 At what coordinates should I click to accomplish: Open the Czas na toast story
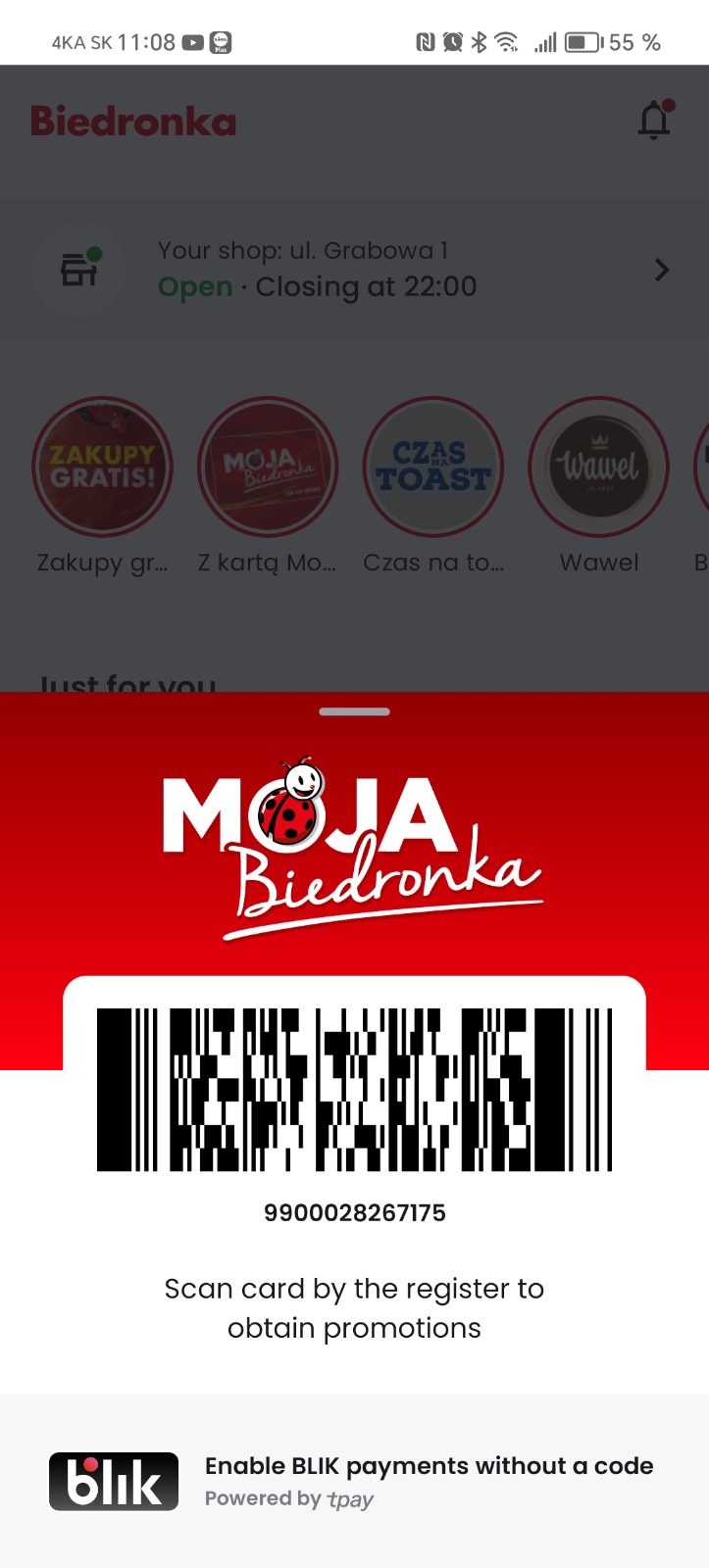pyautogui.click(x=433, y=466)
